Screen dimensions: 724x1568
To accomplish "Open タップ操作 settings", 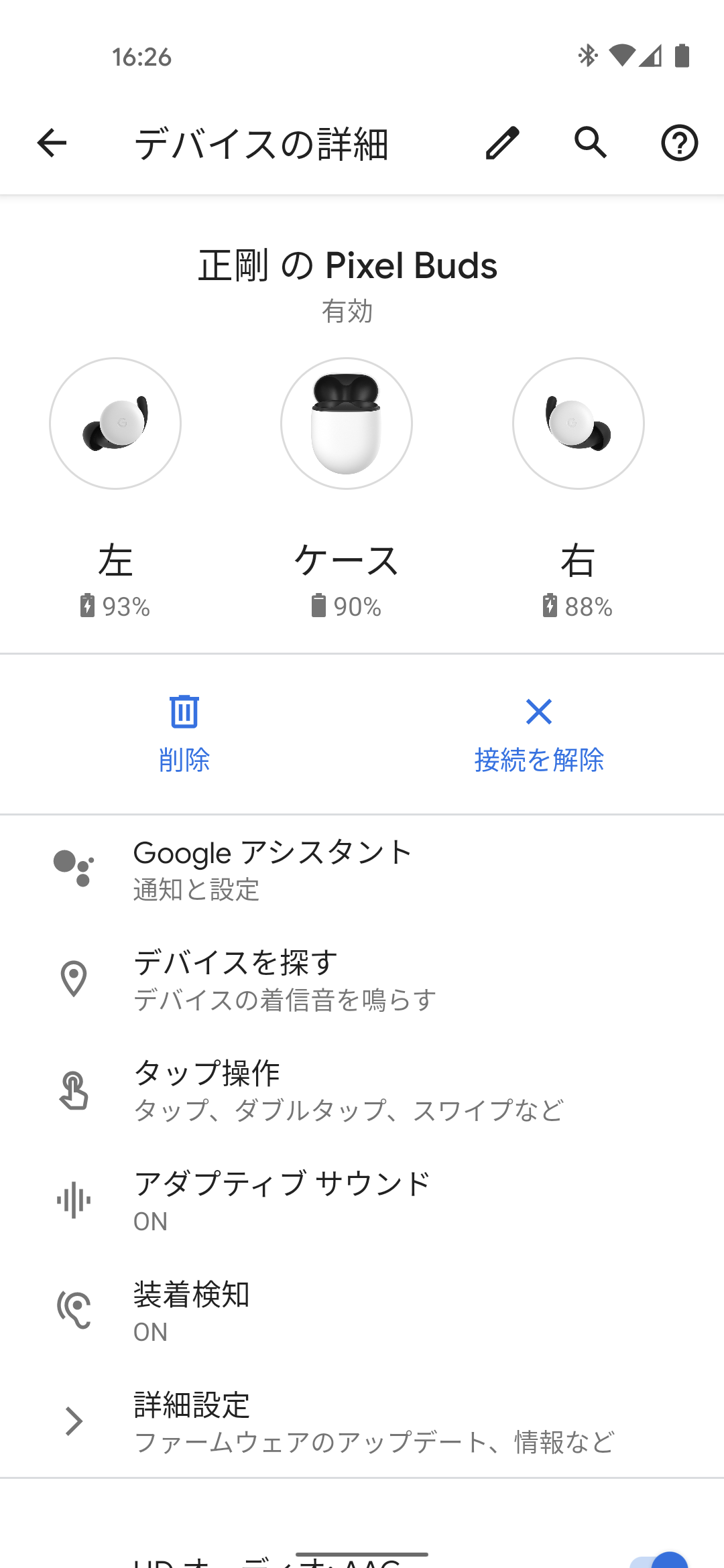I will click(362, 1090).
